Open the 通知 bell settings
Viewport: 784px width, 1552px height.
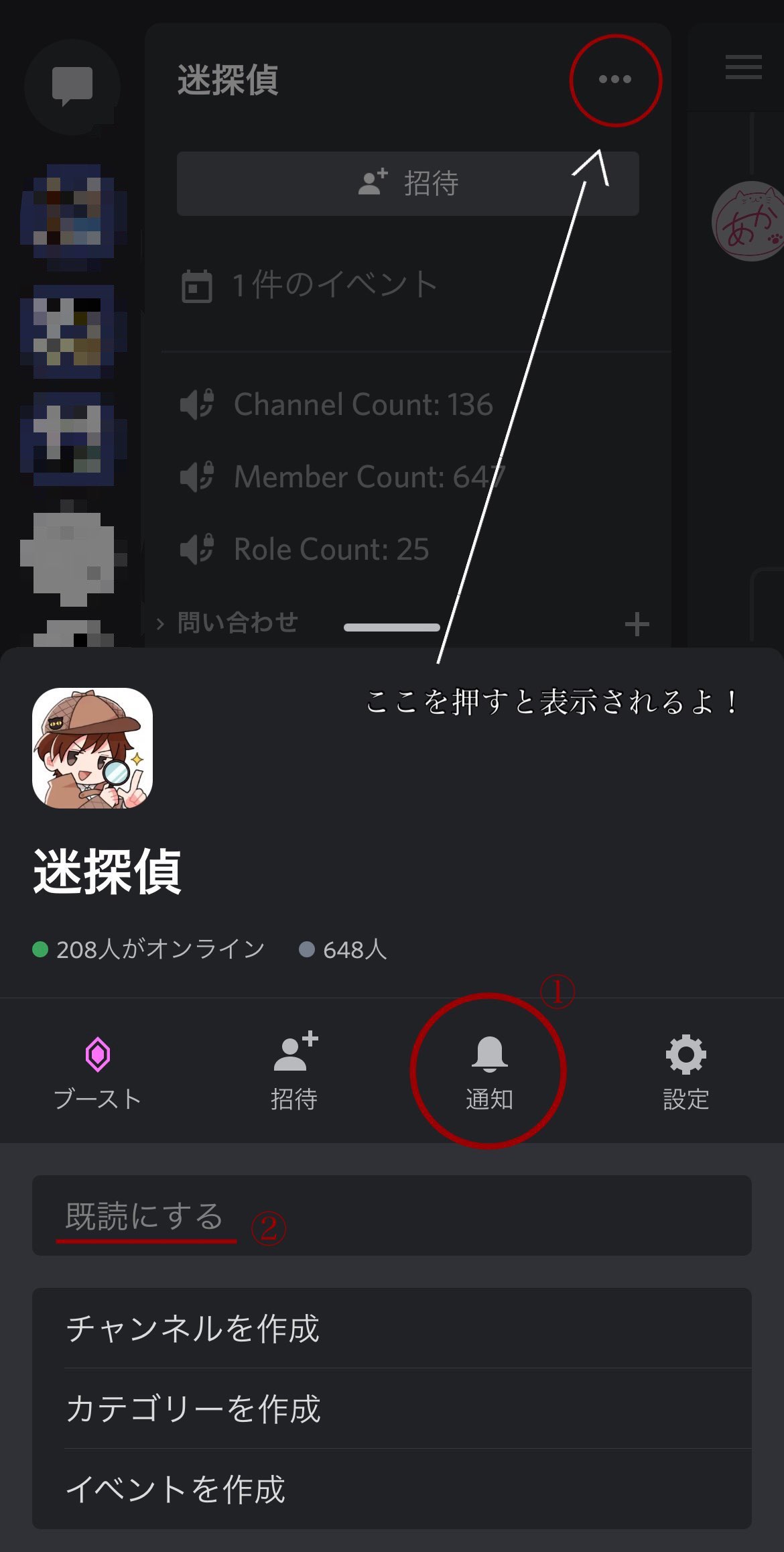489,1072
